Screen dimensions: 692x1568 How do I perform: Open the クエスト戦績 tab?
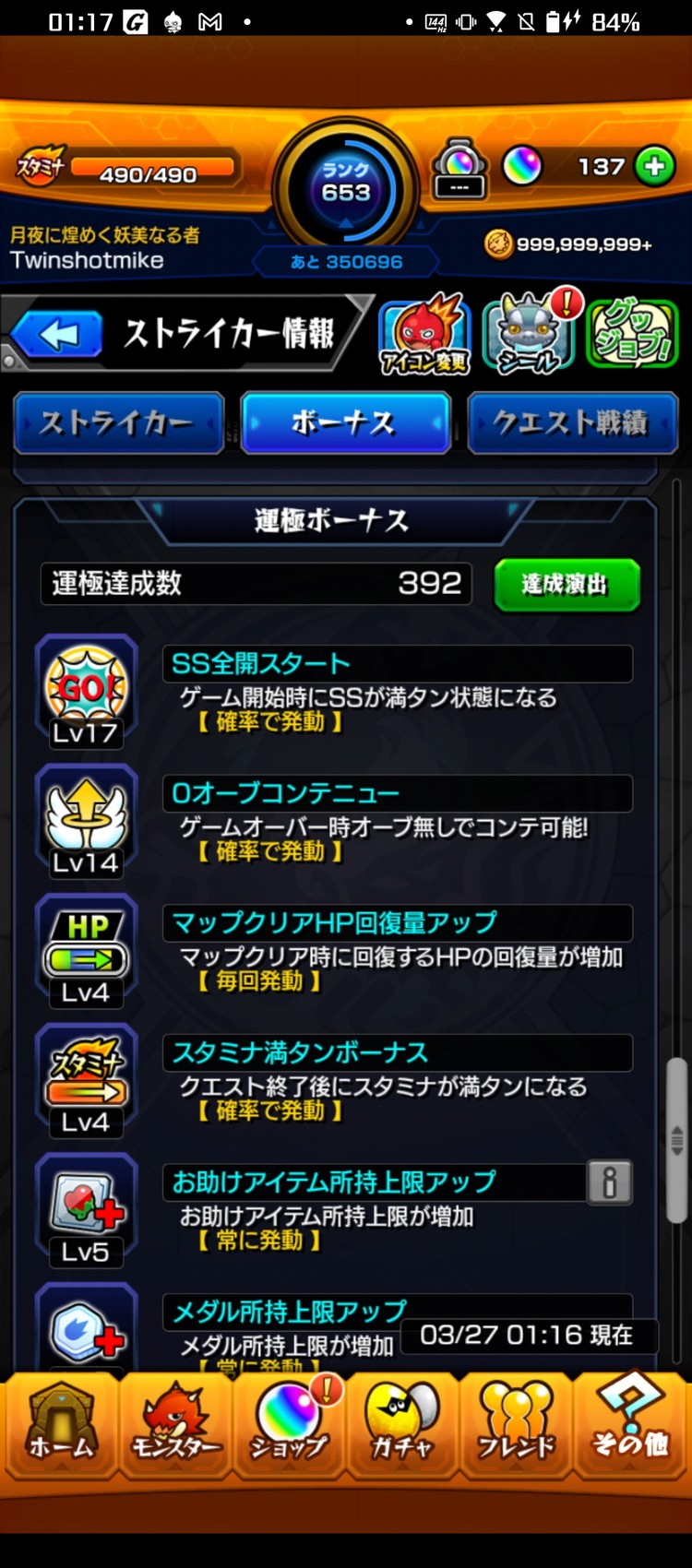572,423
